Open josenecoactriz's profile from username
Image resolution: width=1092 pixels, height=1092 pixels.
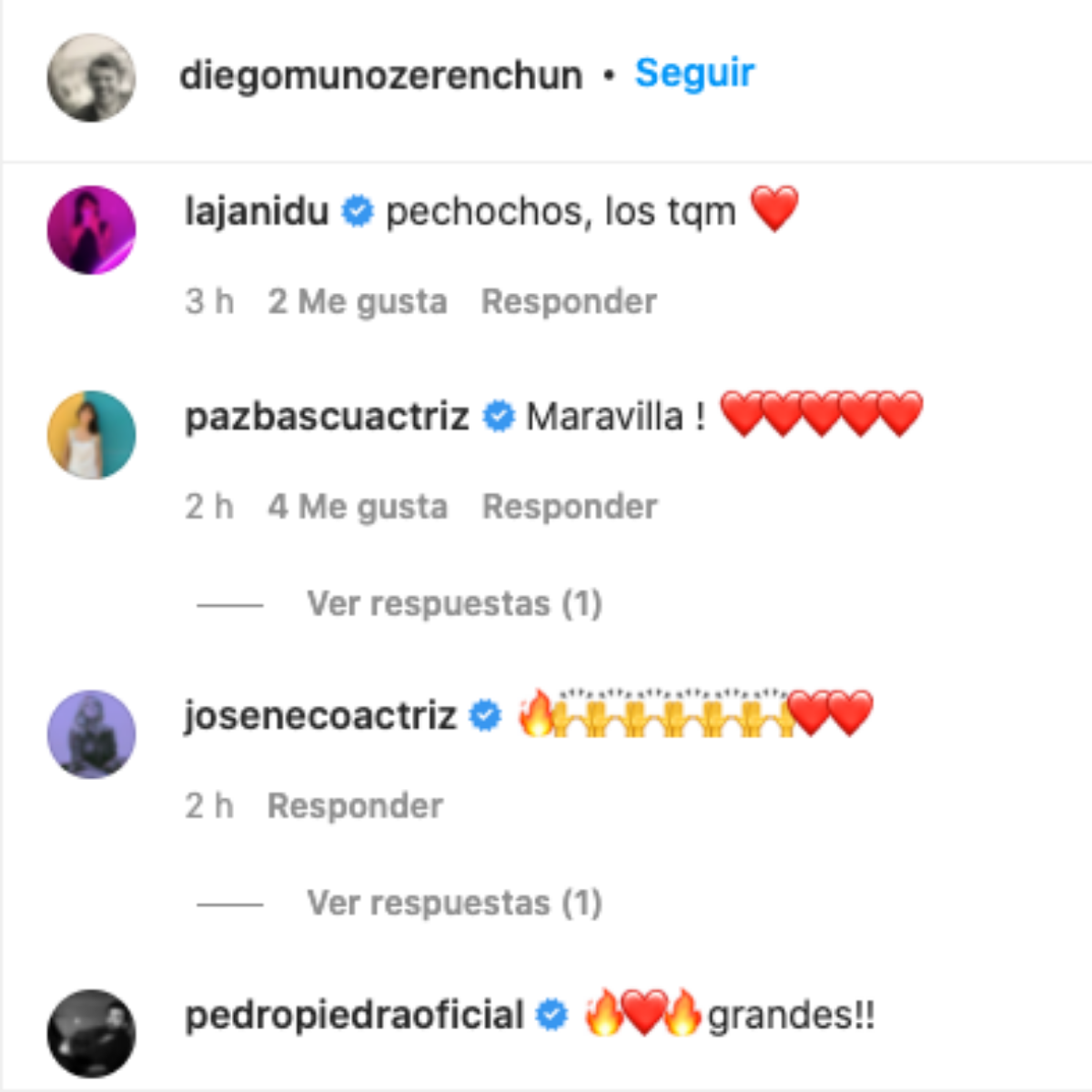click(320, 715)
